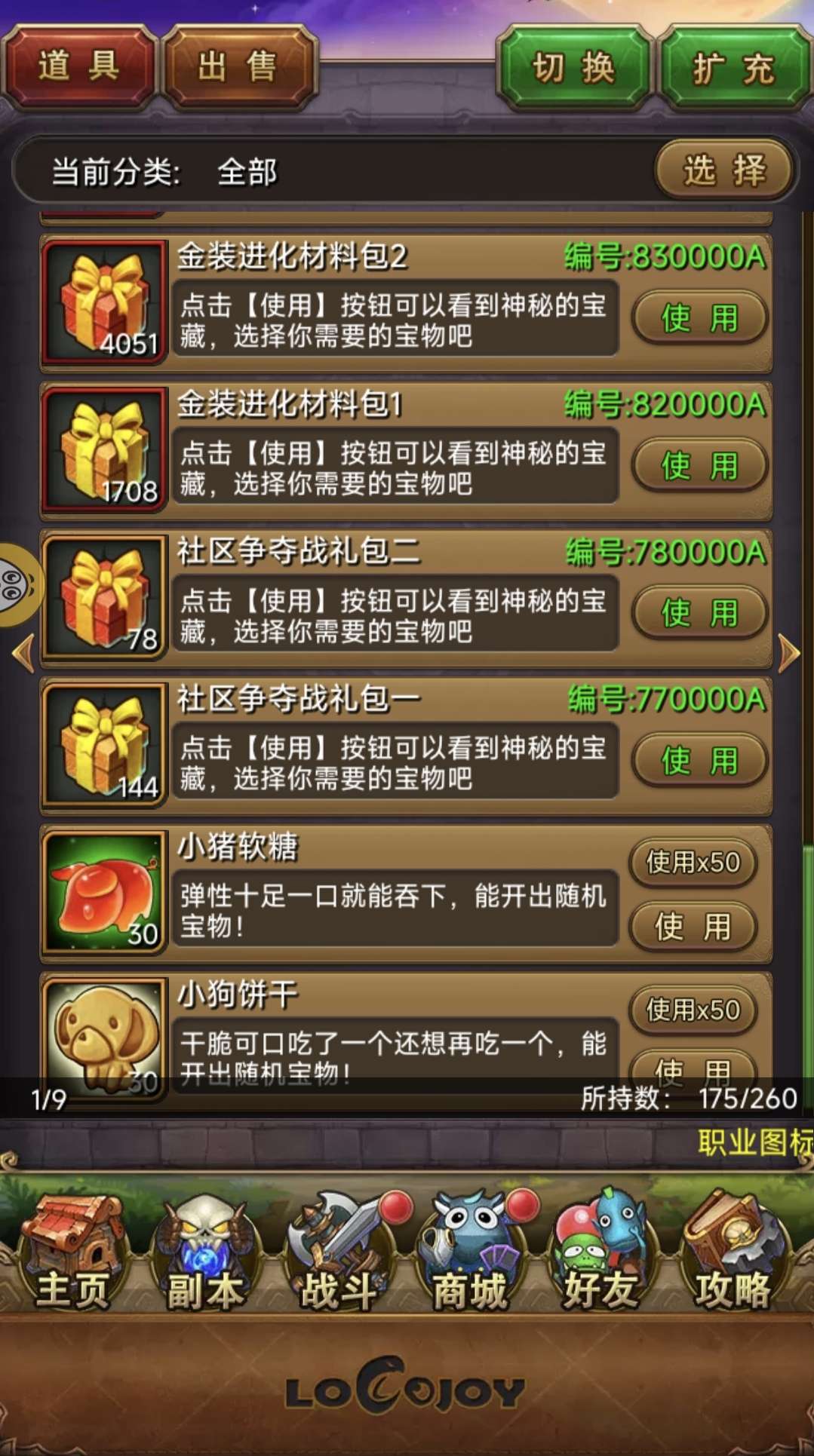Tap the green 切换 button
This screenshot has width=814, height=1456.
point(574,69)
